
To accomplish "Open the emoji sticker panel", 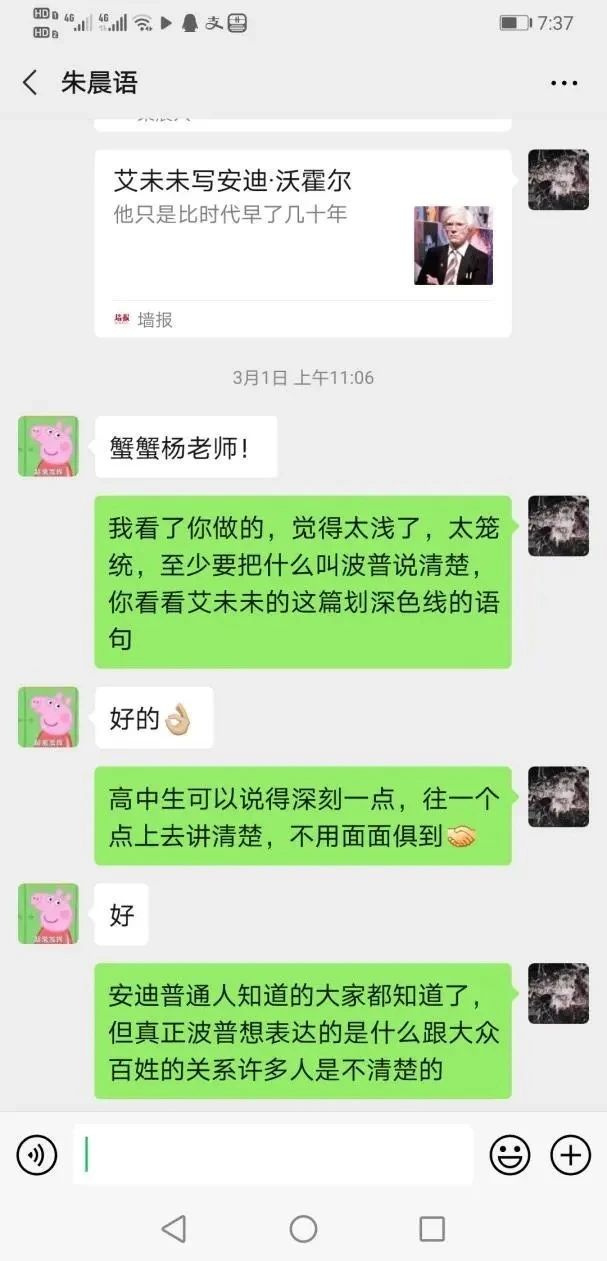I will point(509,1156).
